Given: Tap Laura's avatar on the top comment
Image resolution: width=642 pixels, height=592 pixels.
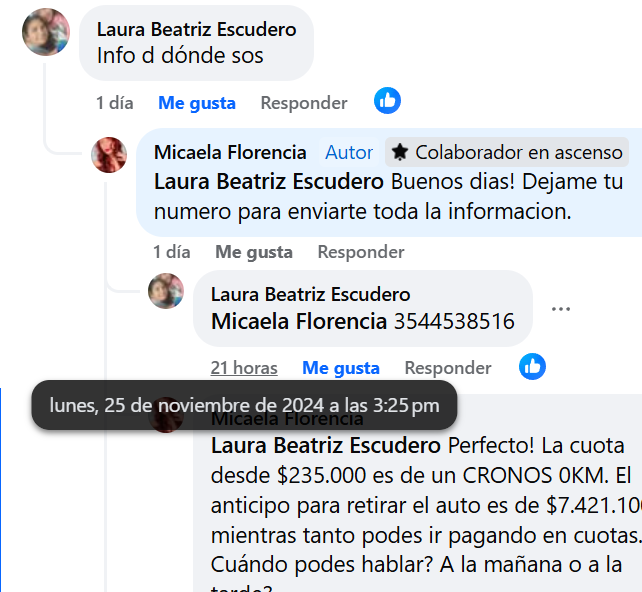Looking at the screenshot, I should 46,32.
